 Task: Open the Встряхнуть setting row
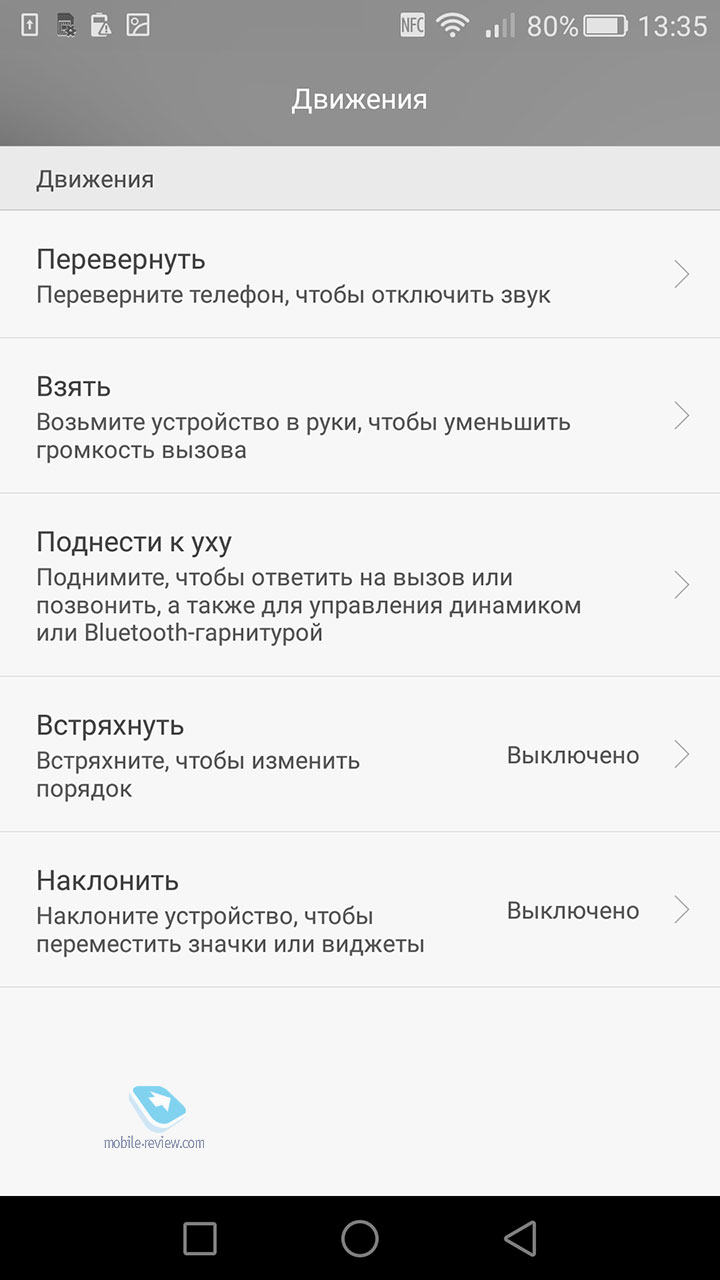pos(360,754)
